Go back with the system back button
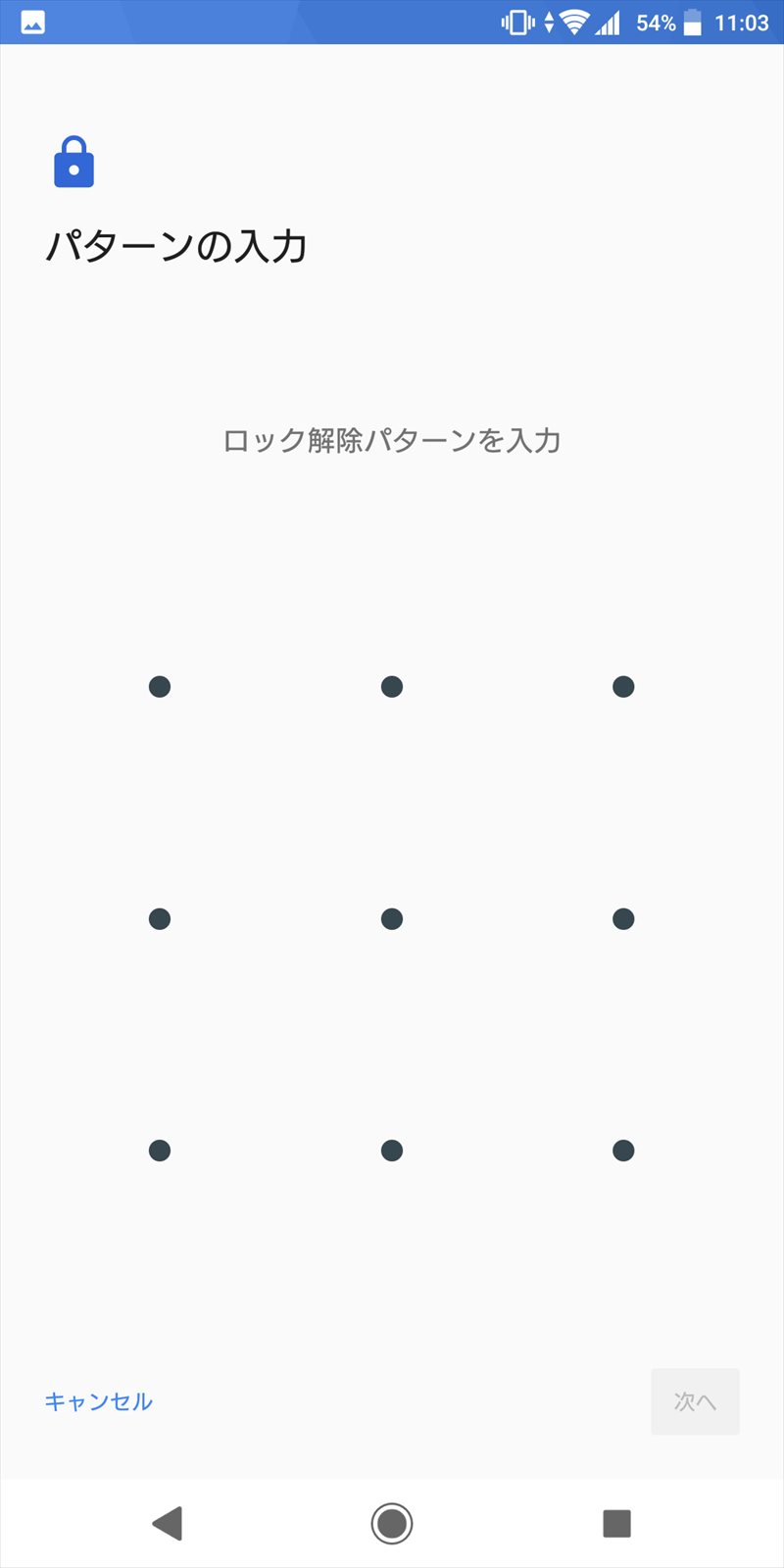Screen dimensions: 784x1568 tap(168, 1523)
